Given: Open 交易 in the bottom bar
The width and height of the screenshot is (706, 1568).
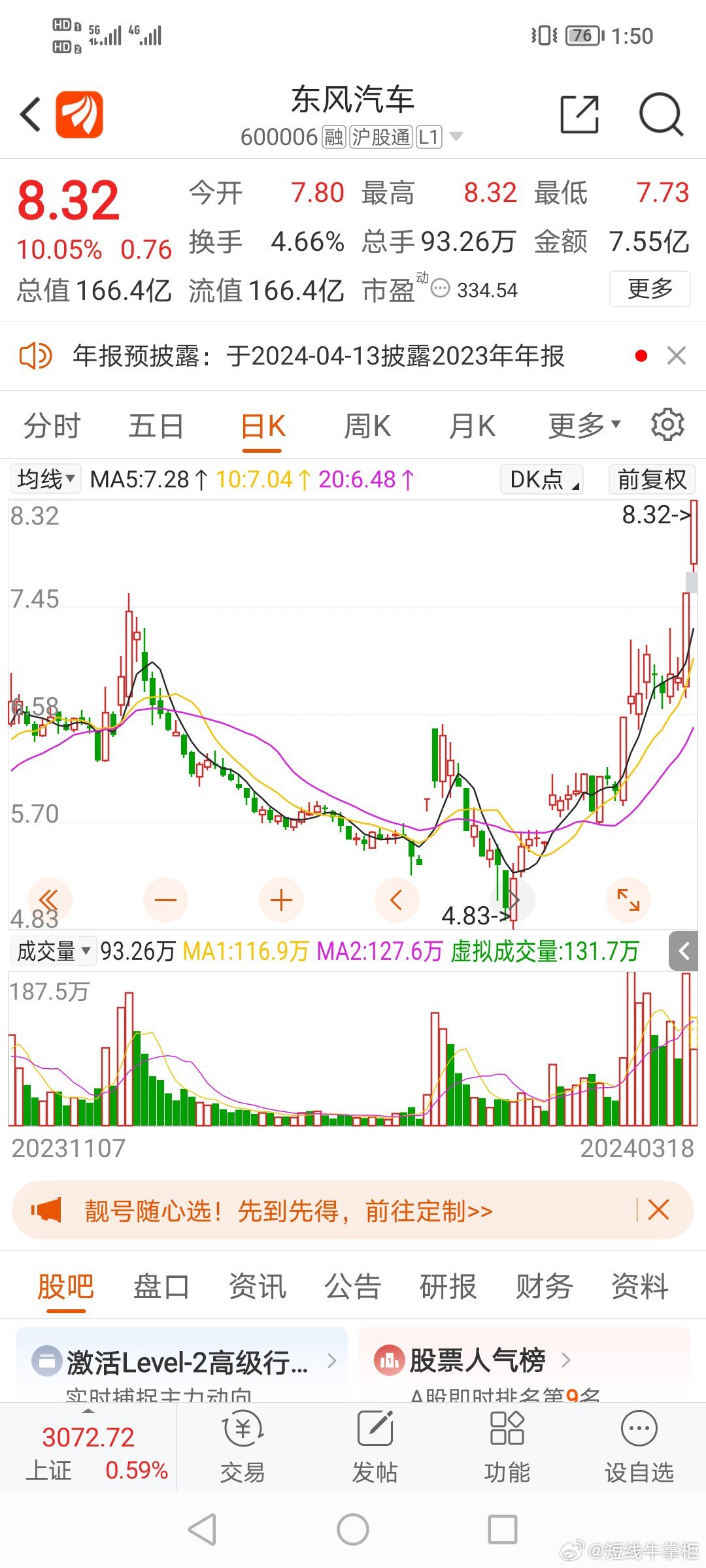Looking at the screenshot, I should [243, 1445].
